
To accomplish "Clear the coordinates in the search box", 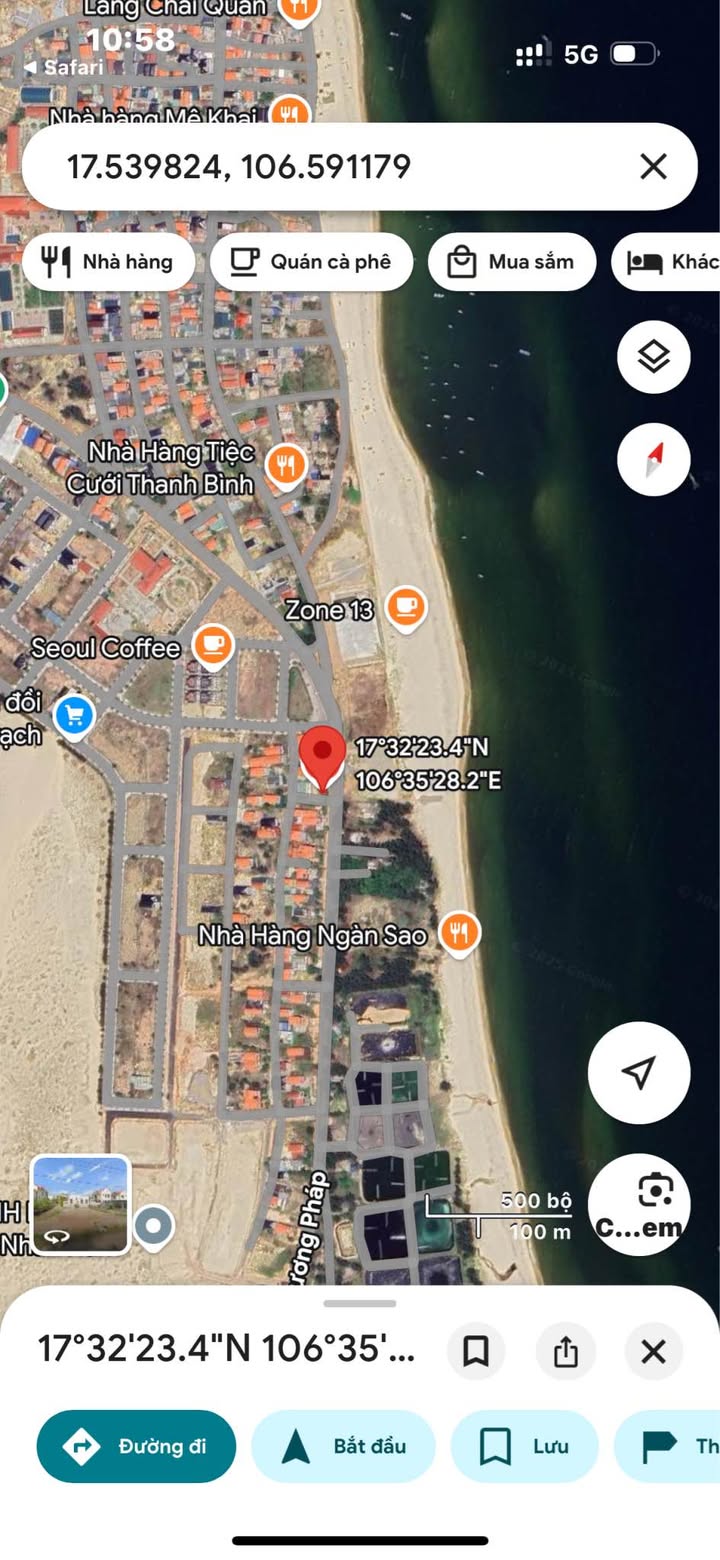I will (x=653, y=166).
